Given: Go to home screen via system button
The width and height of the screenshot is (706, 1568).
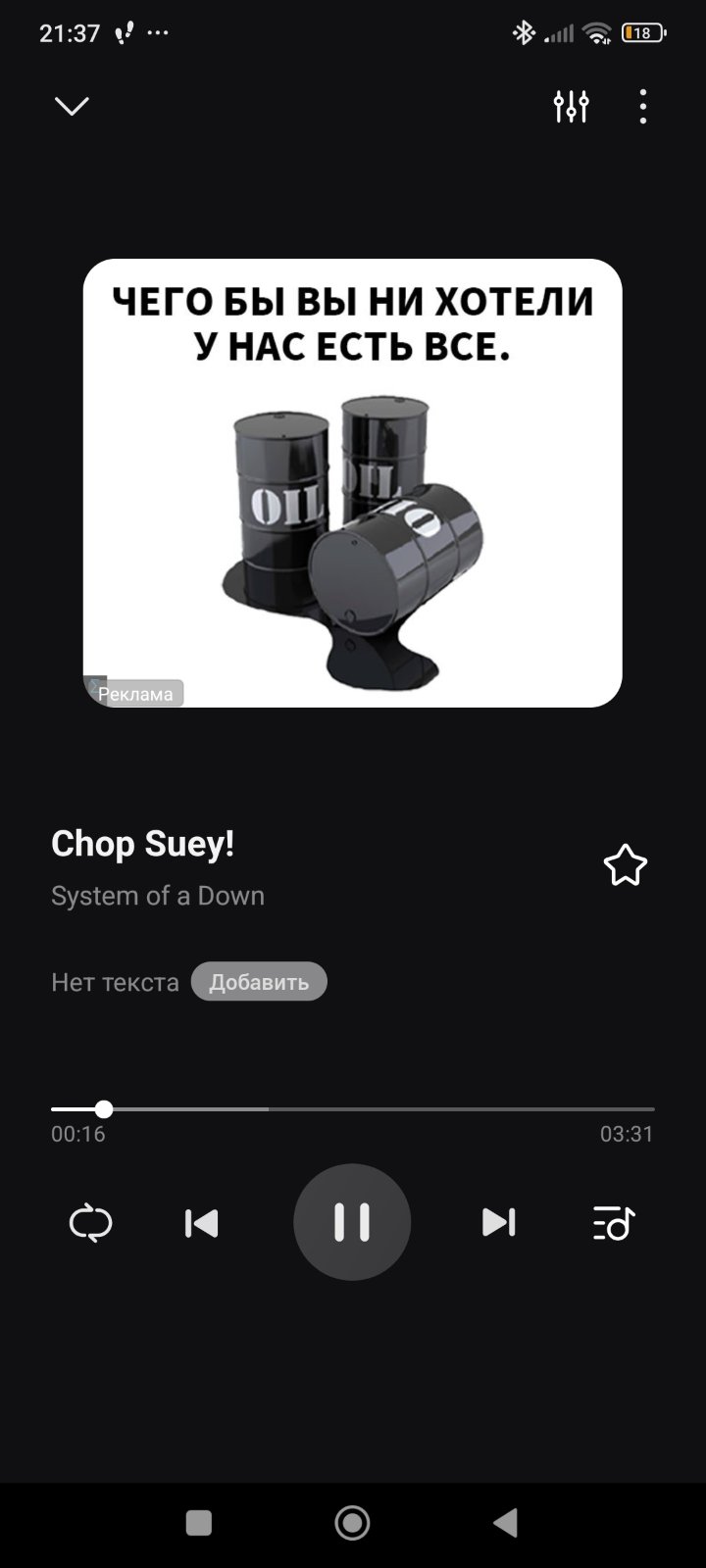Looking at the screenshot, I should pyautogui.click(x=352, y=1522).
